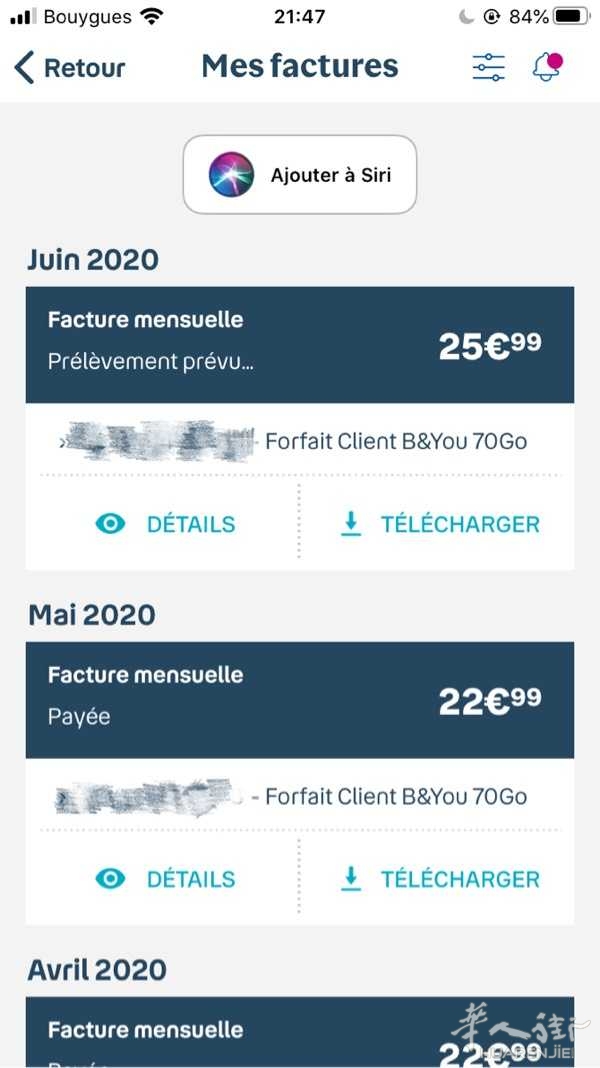
Task: View DÉTAILS of the Juin 2020 invoice
Action: click(165, 524)
